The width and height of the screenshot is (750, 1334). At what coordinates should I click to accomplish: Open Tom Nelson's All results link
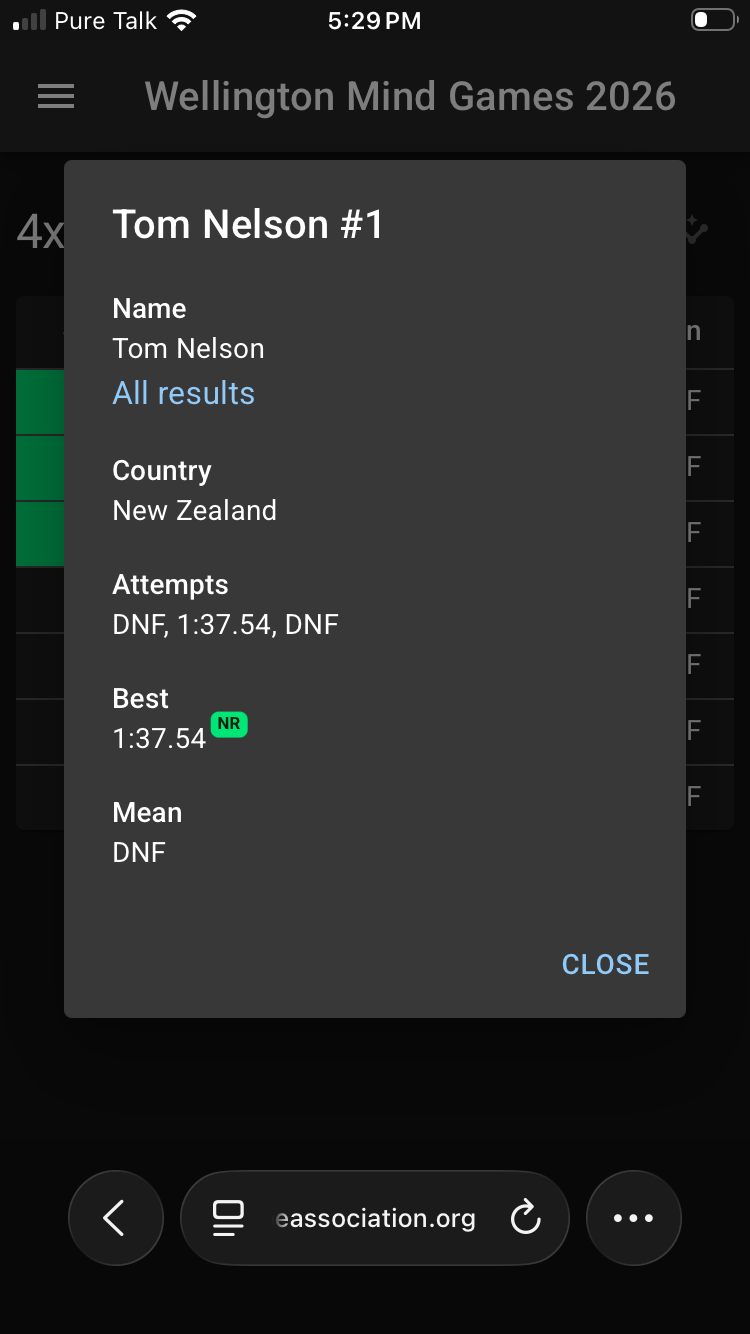183,393
